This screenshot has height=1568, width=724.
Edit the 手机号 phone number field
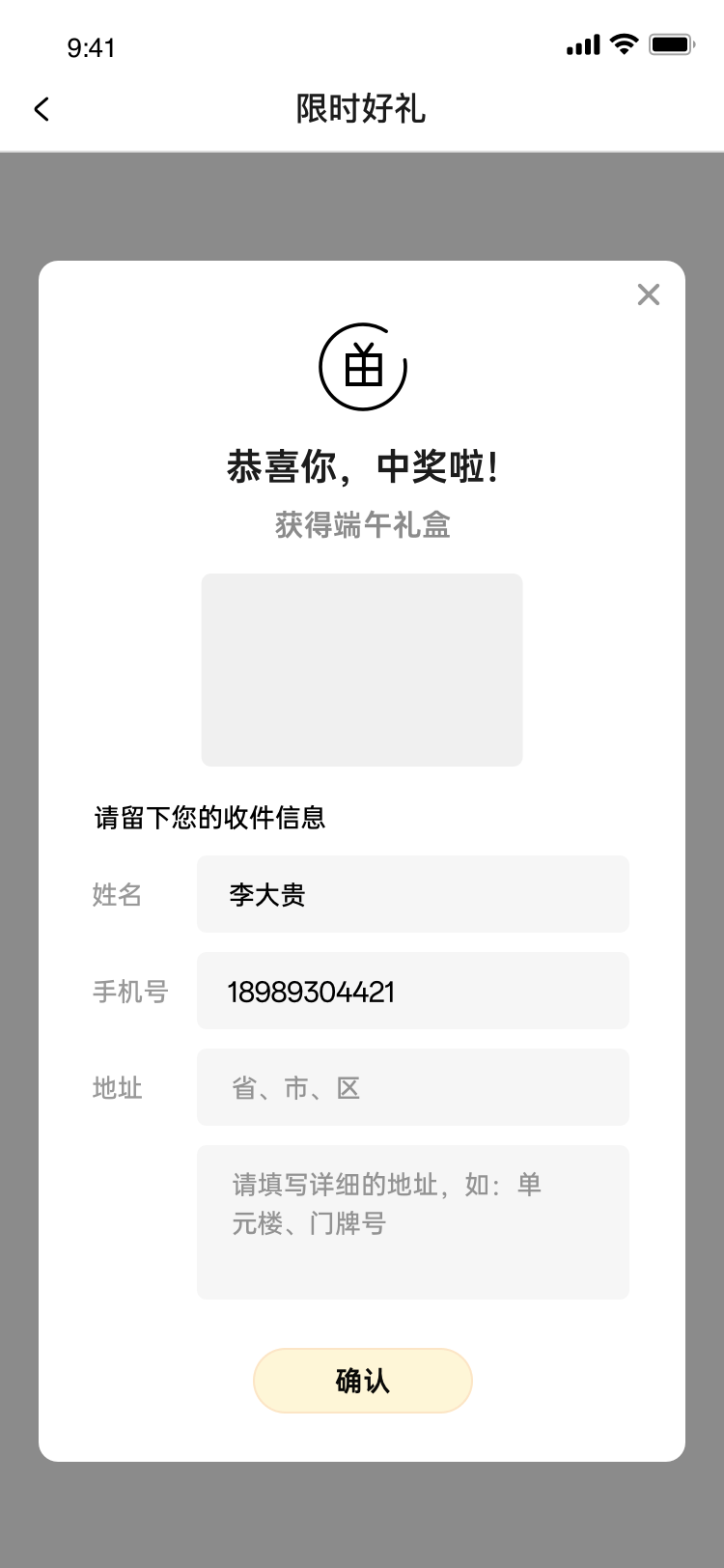[412, 991]
